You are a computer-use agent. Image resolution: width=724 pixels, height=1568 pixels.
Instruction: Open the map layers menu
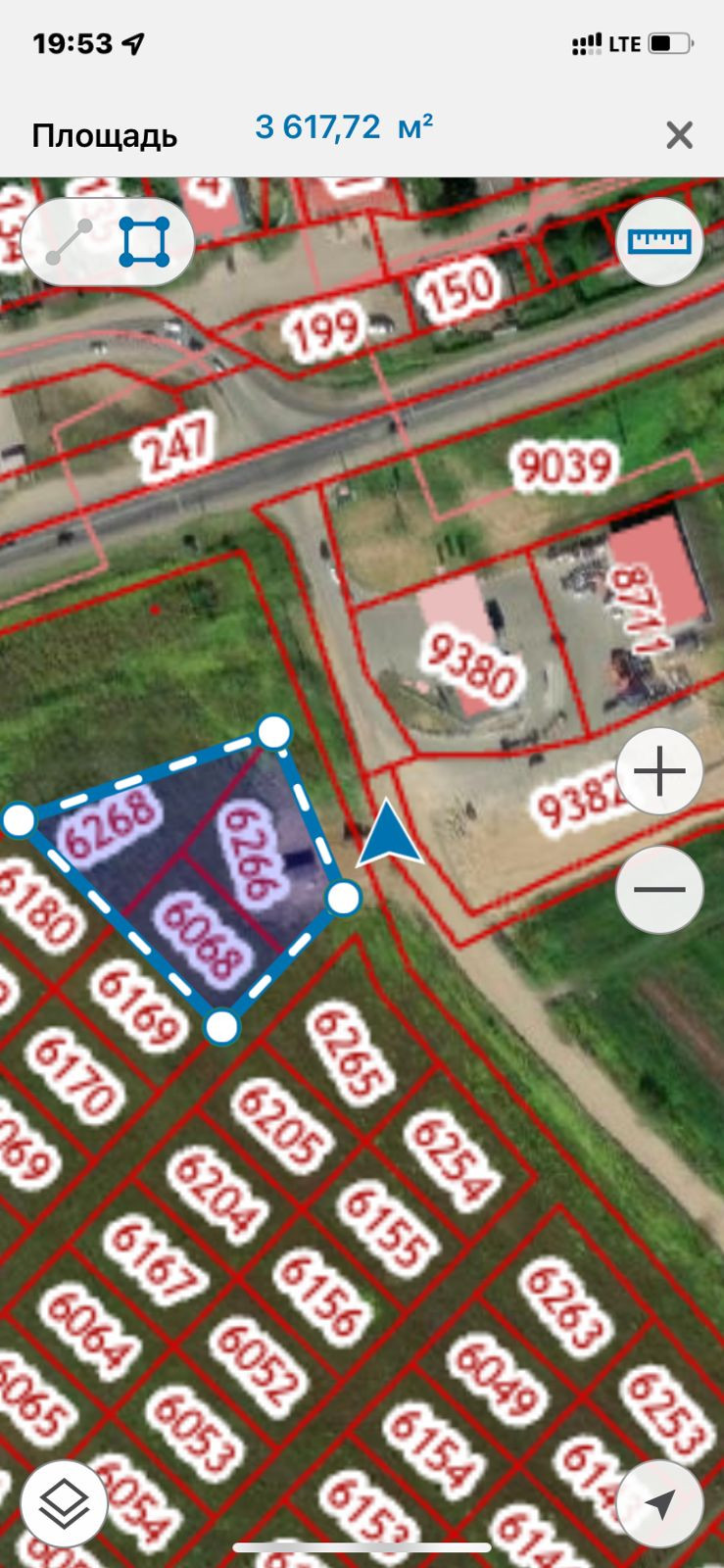coord(65,1503)
